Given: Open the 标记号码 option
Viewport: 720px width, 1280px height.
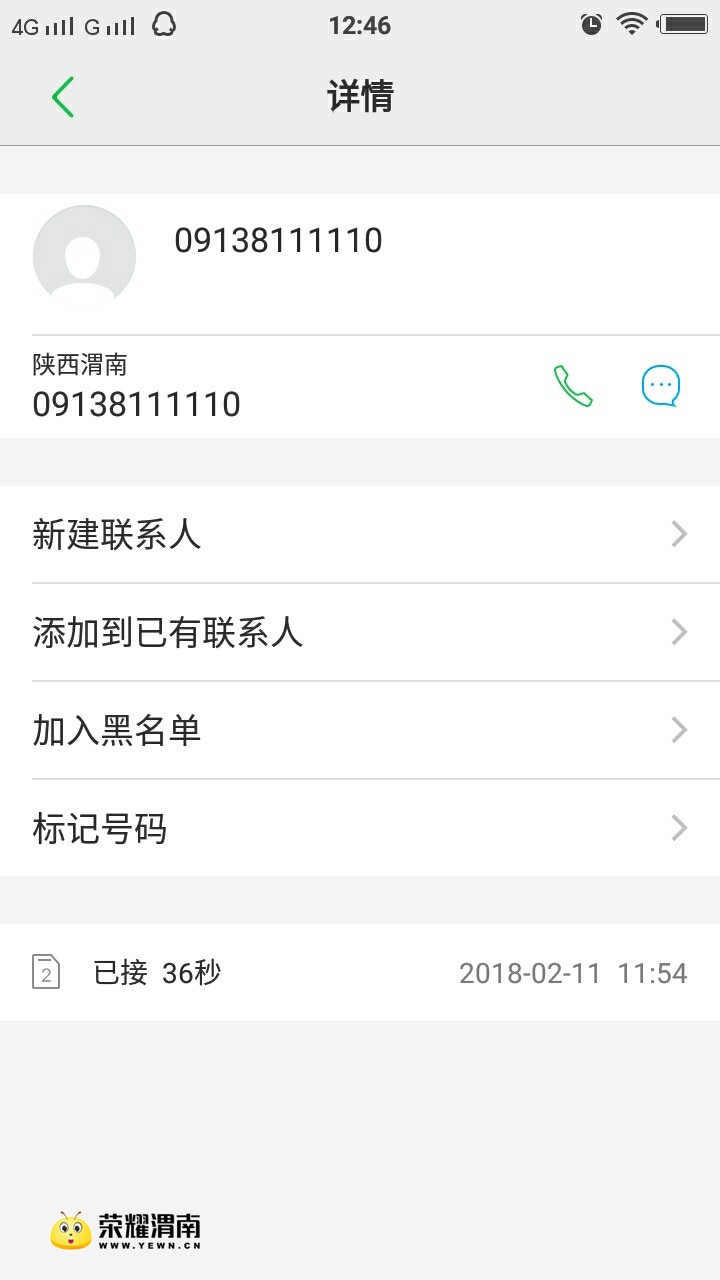Looking at the screenshot, I should pos(360,829).
